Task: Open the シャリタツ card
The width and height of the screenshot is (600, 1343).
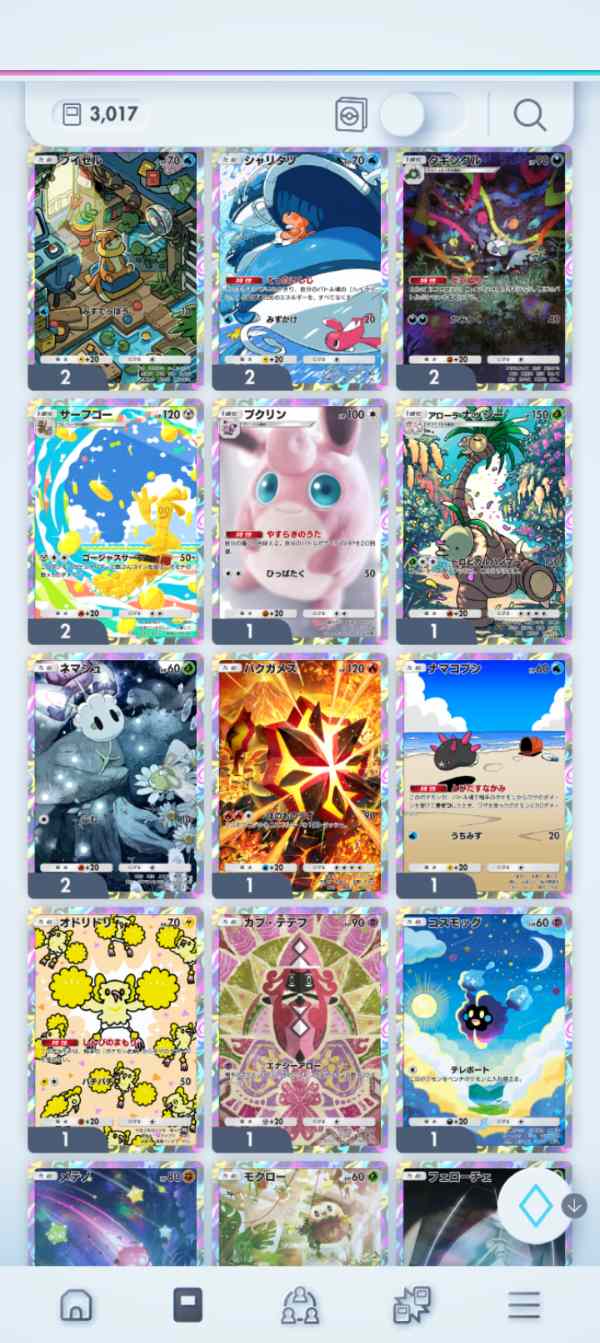Action: click(x=299, y=265)
